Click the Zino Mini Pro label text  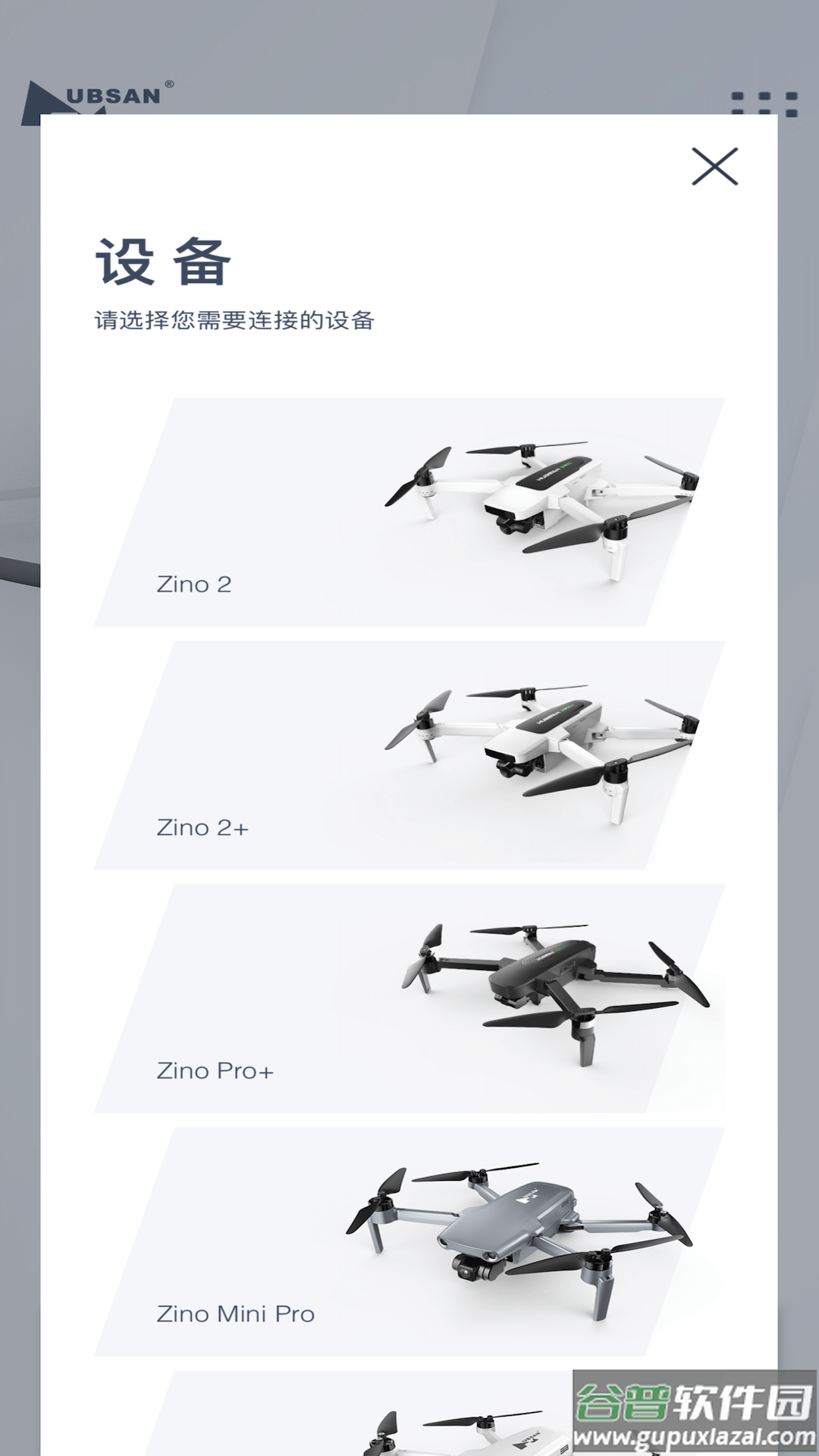pyautogui.click(x=236, y=1313)
